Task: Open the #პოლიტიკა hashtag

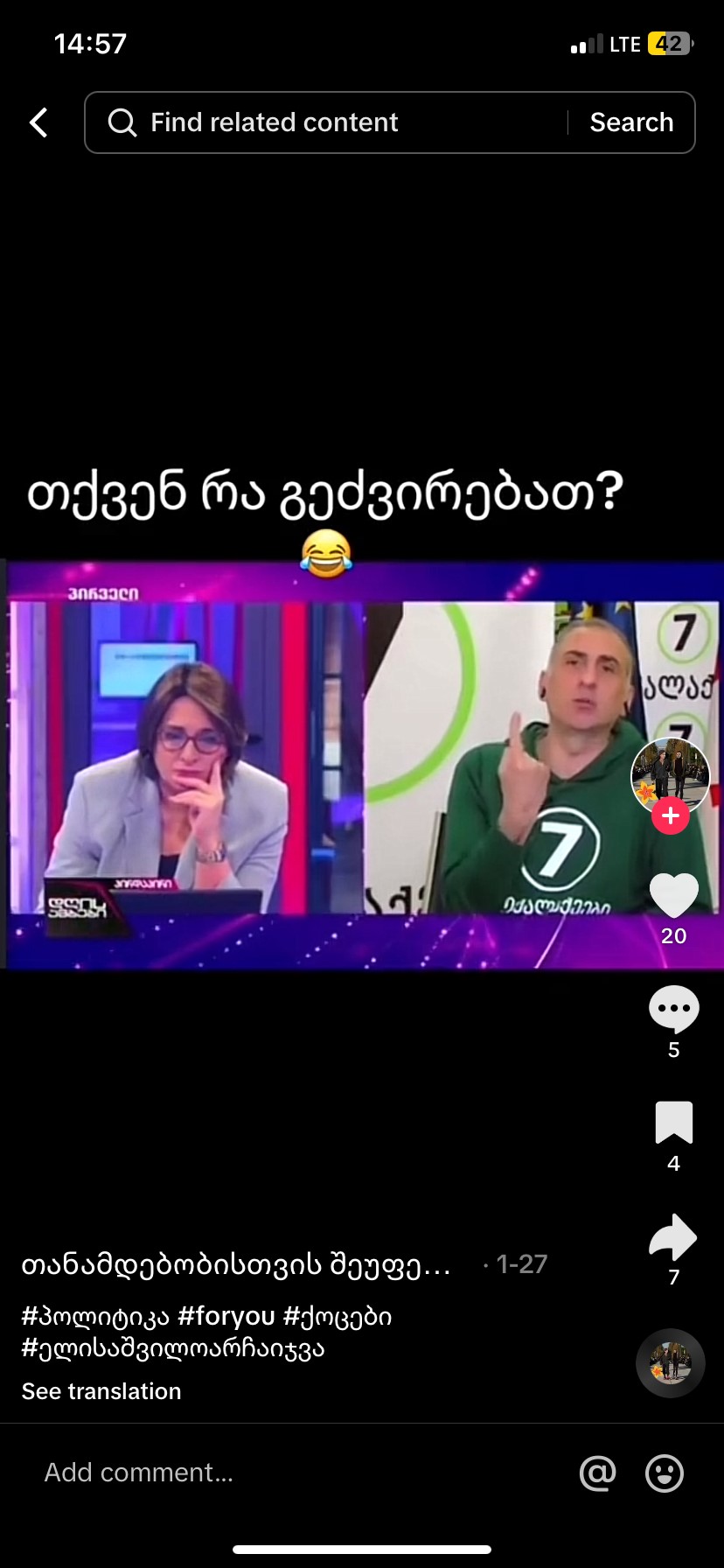Action: 95,1316
